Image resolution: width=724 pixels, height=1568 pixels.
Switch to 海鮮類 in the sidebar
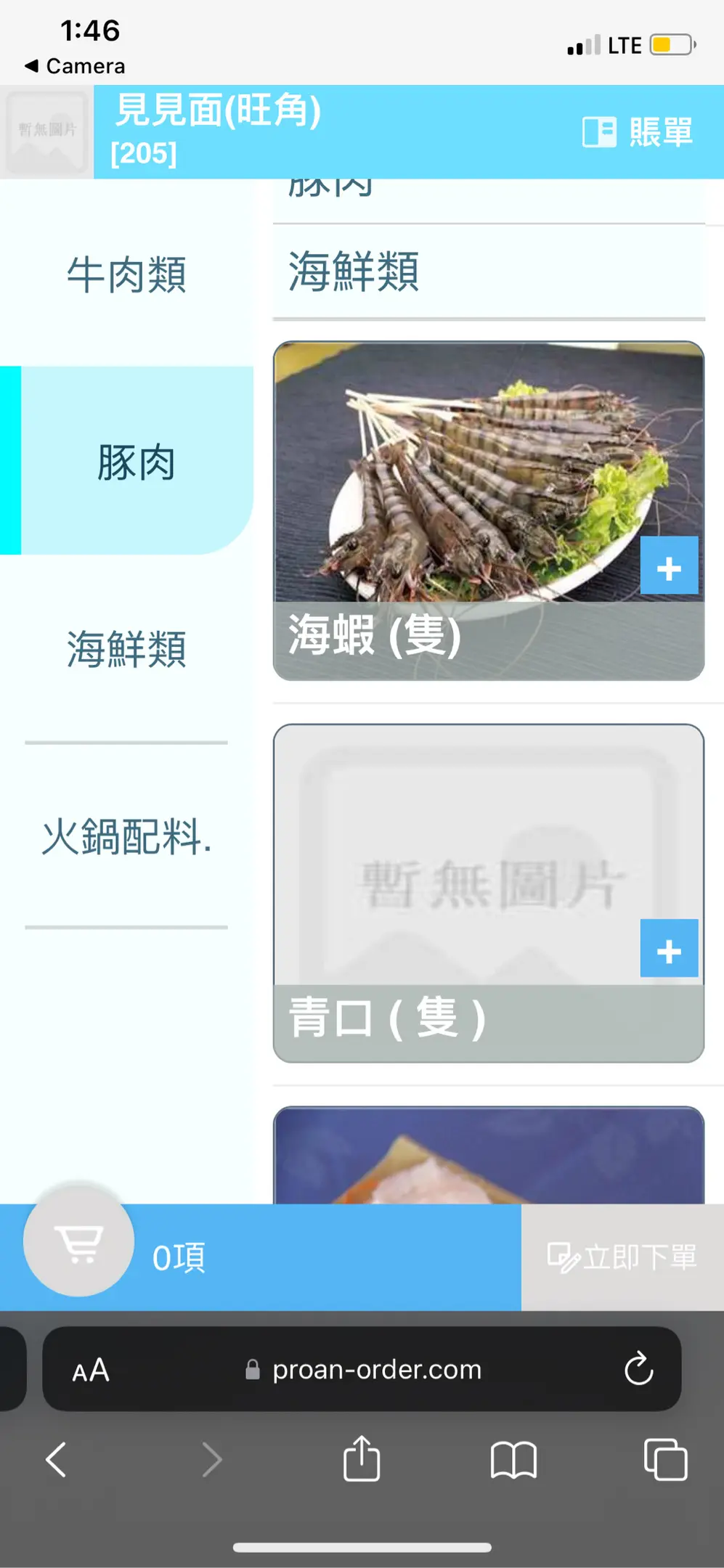coord(126,648)
